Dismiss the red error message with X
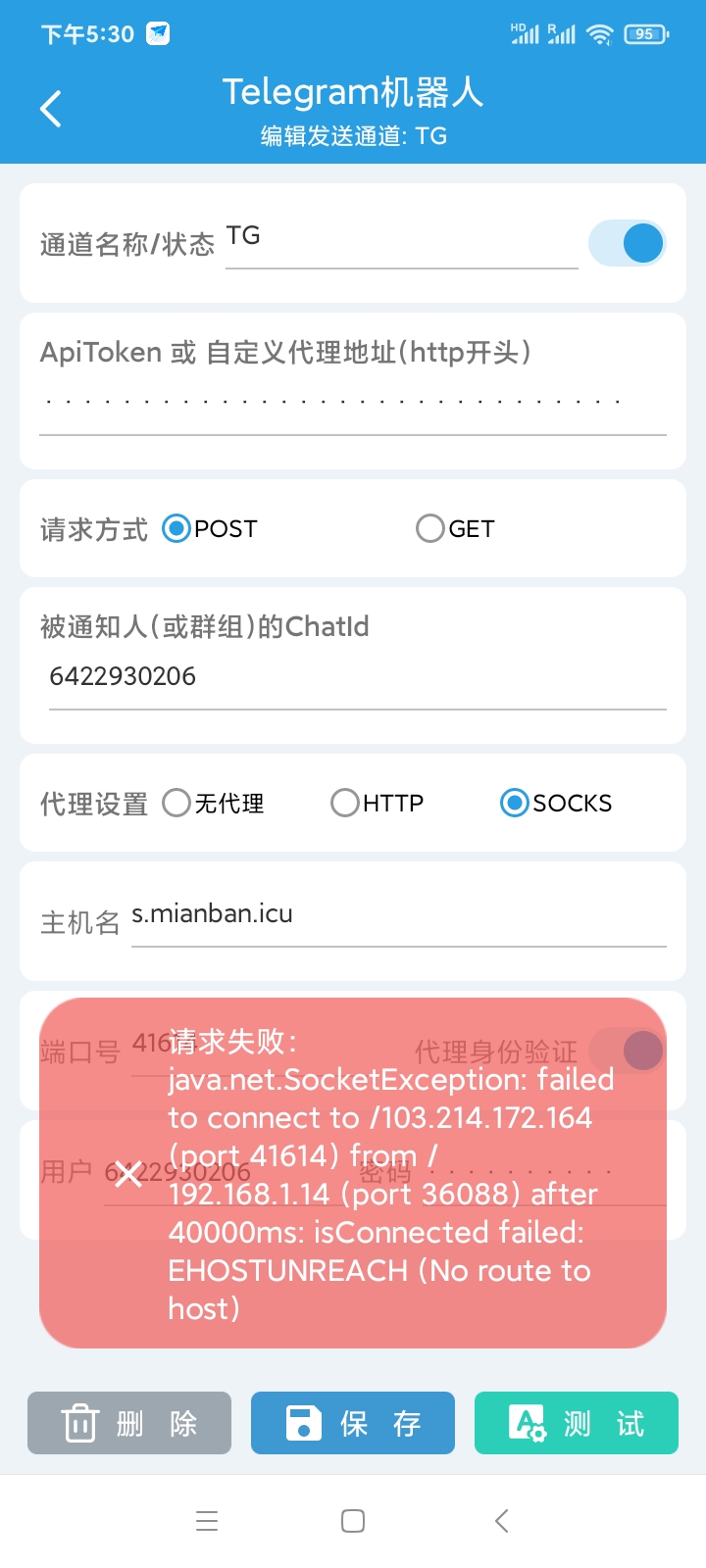 128,1174
